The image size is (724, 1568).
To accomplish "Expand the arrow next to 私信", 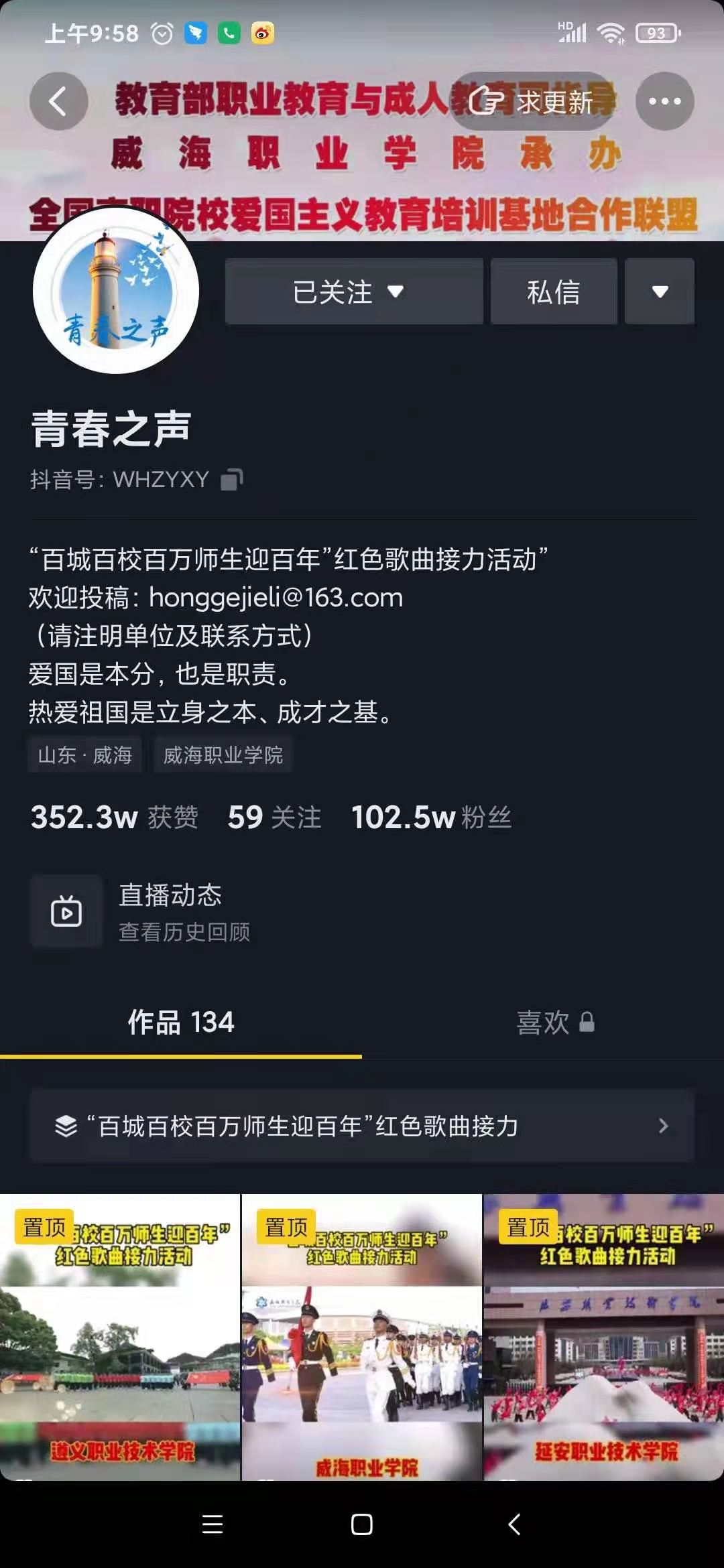I will tap(660, 291).
